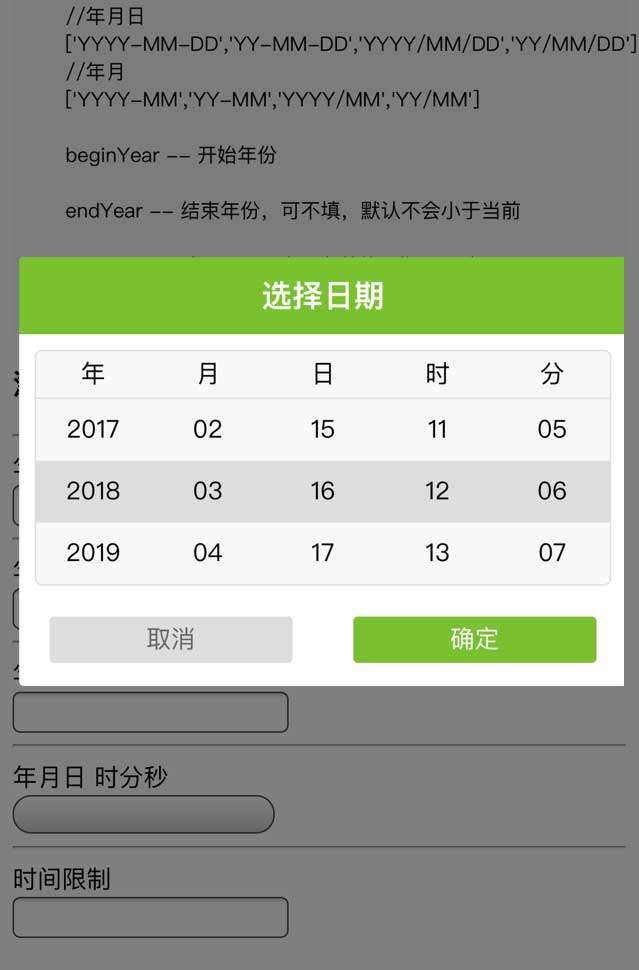Screen dimensions: 639x970
Task: Confirm the date with 确定
Action: [x=474, y=639]
